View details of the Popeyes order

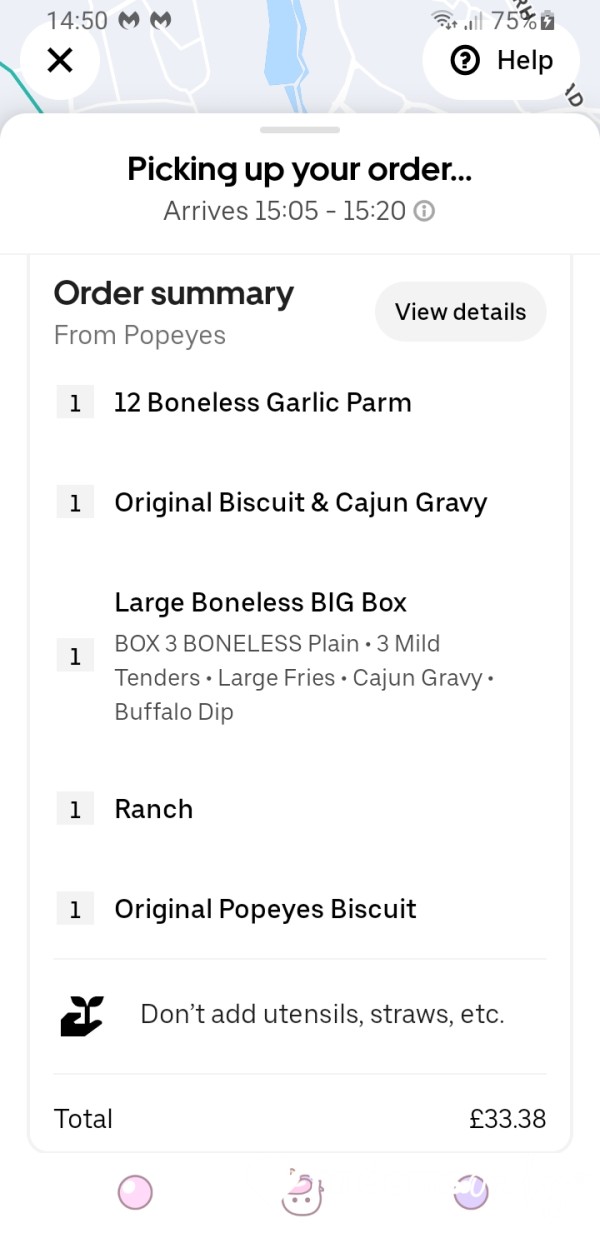pyautogui.click(x=460, y=312)
